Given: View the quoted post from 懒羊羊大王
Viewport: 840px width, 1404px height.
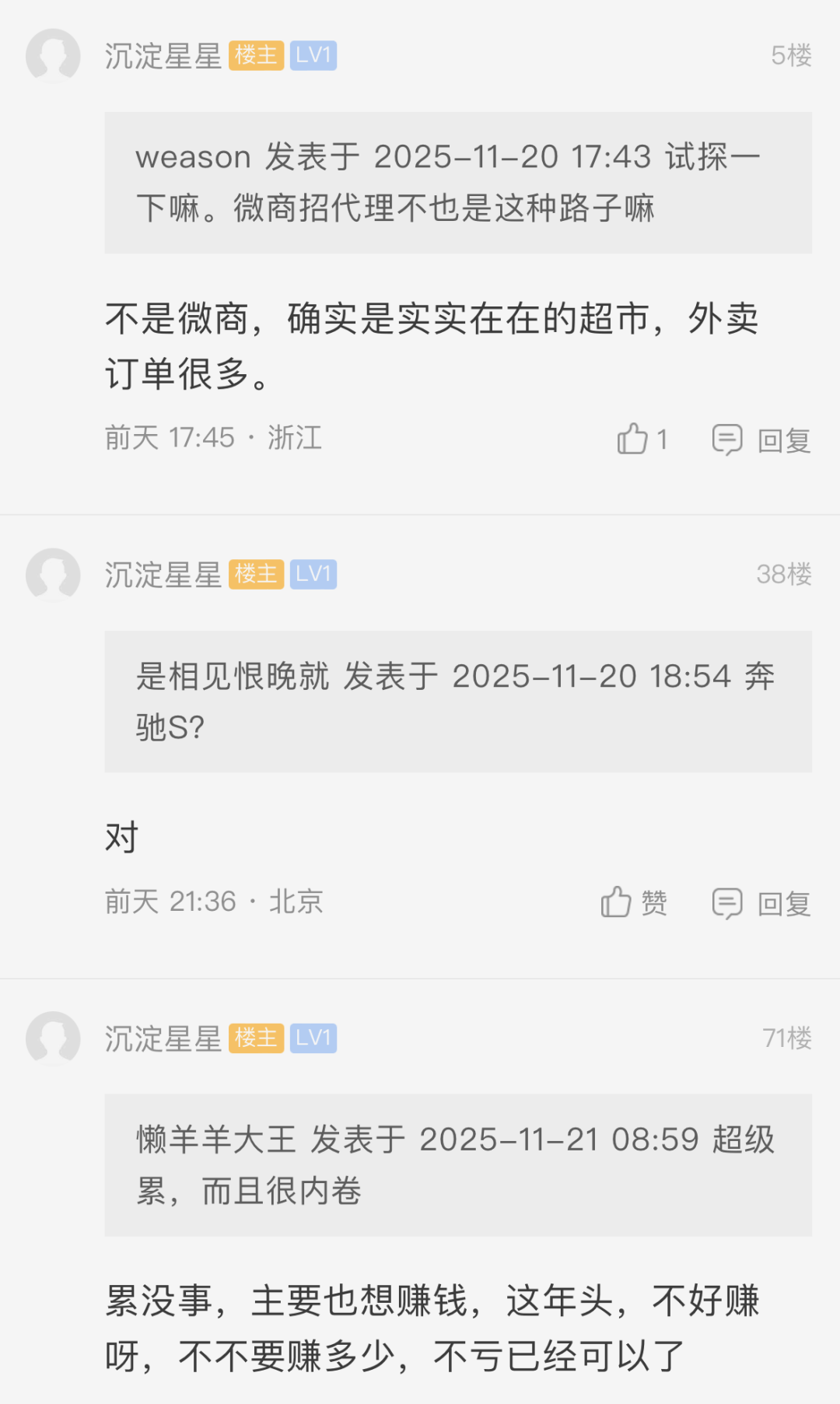Looking at the screenshot, I should coord(458,1165).
